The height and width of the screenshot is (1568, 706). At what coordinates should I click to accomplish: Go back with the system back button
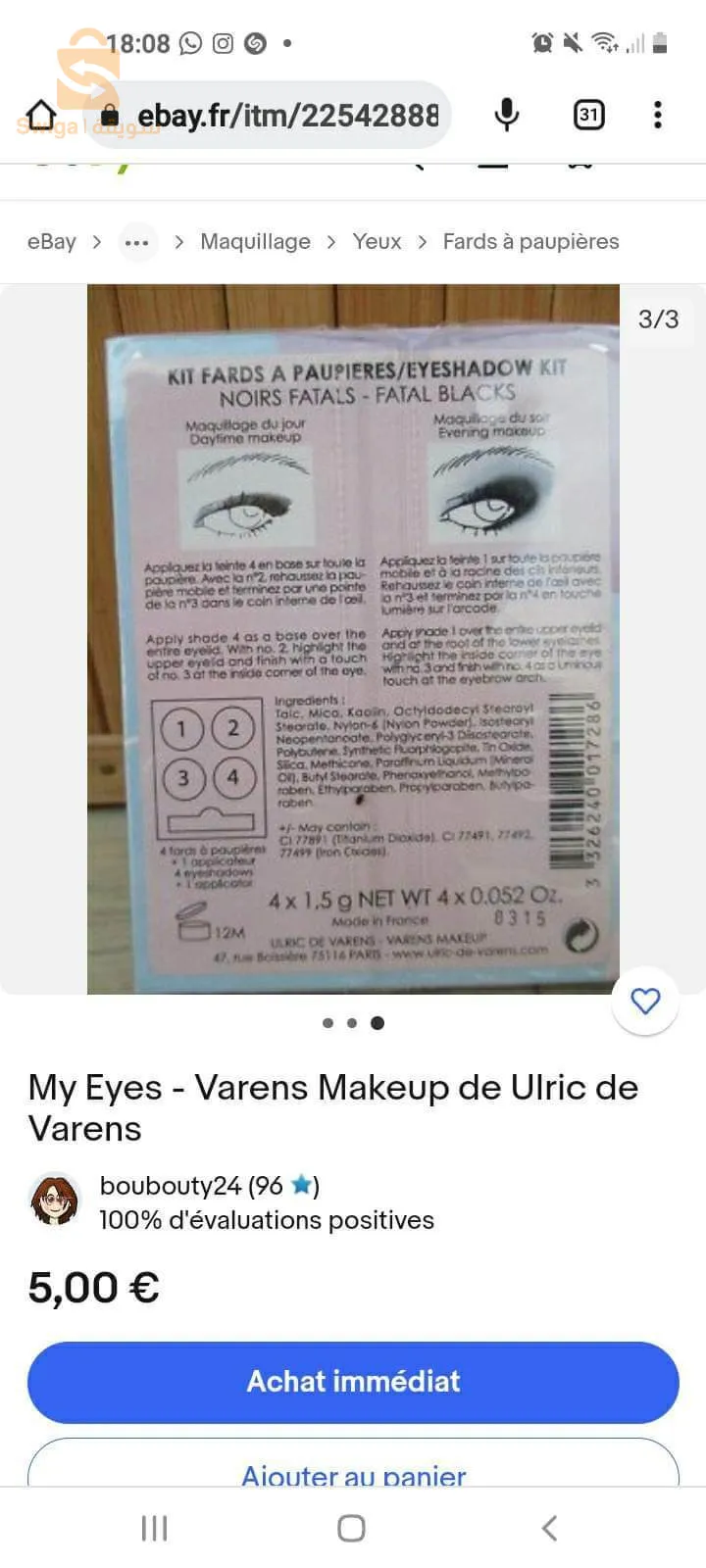click(549, 1528)
